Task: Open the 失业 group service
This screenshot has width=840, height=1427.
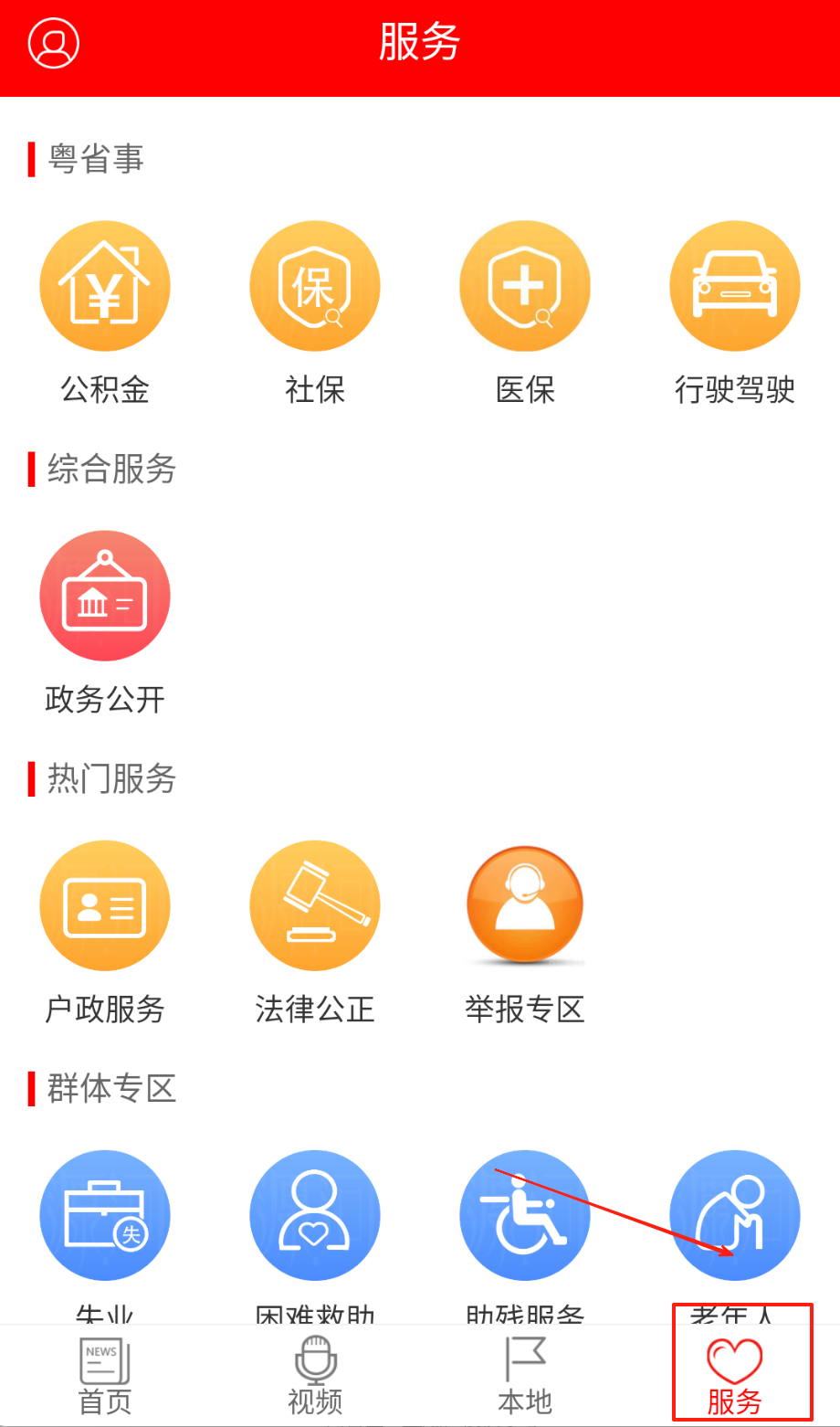Action: click(x=105, y=1215)
